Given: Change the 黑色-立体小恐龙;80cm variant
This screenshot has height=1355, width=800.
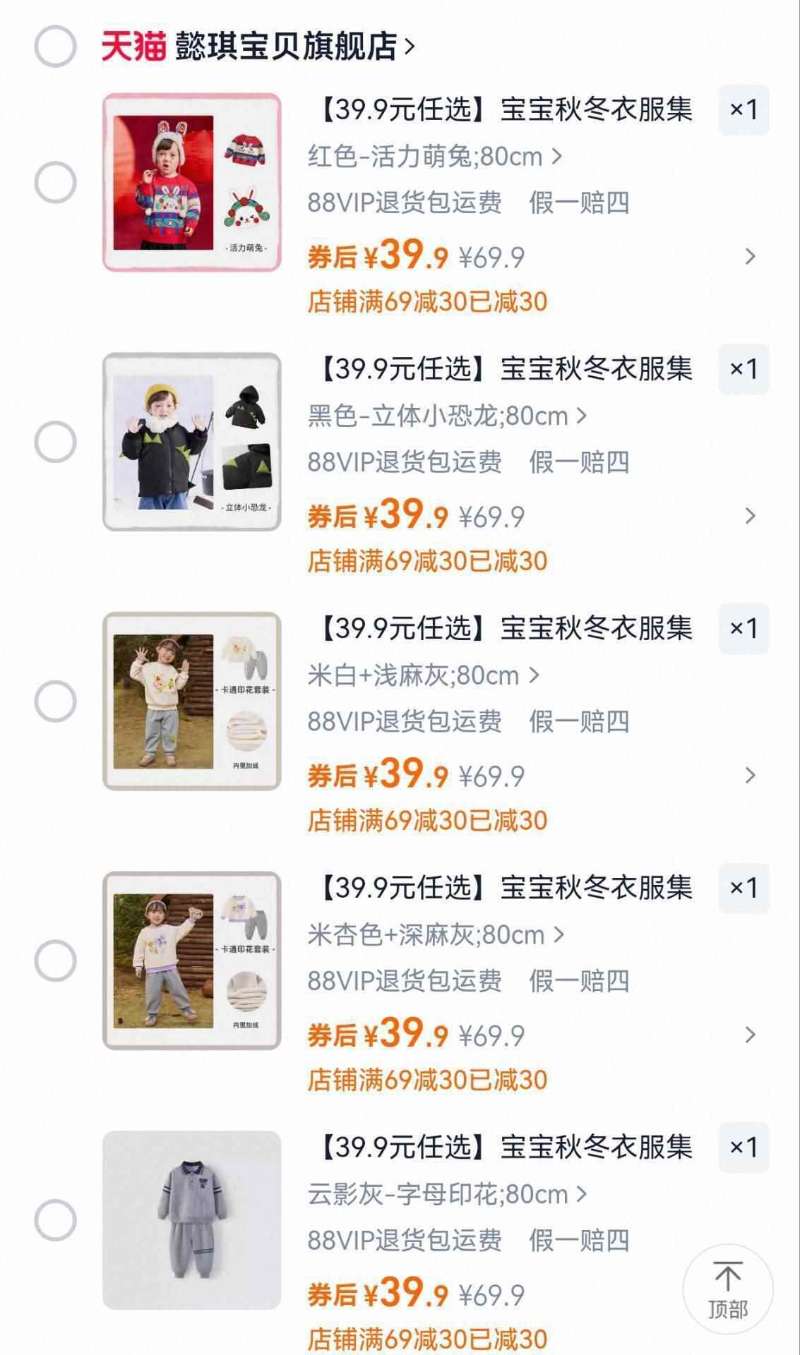Looking at the screenshot, I should pos(447,416).
